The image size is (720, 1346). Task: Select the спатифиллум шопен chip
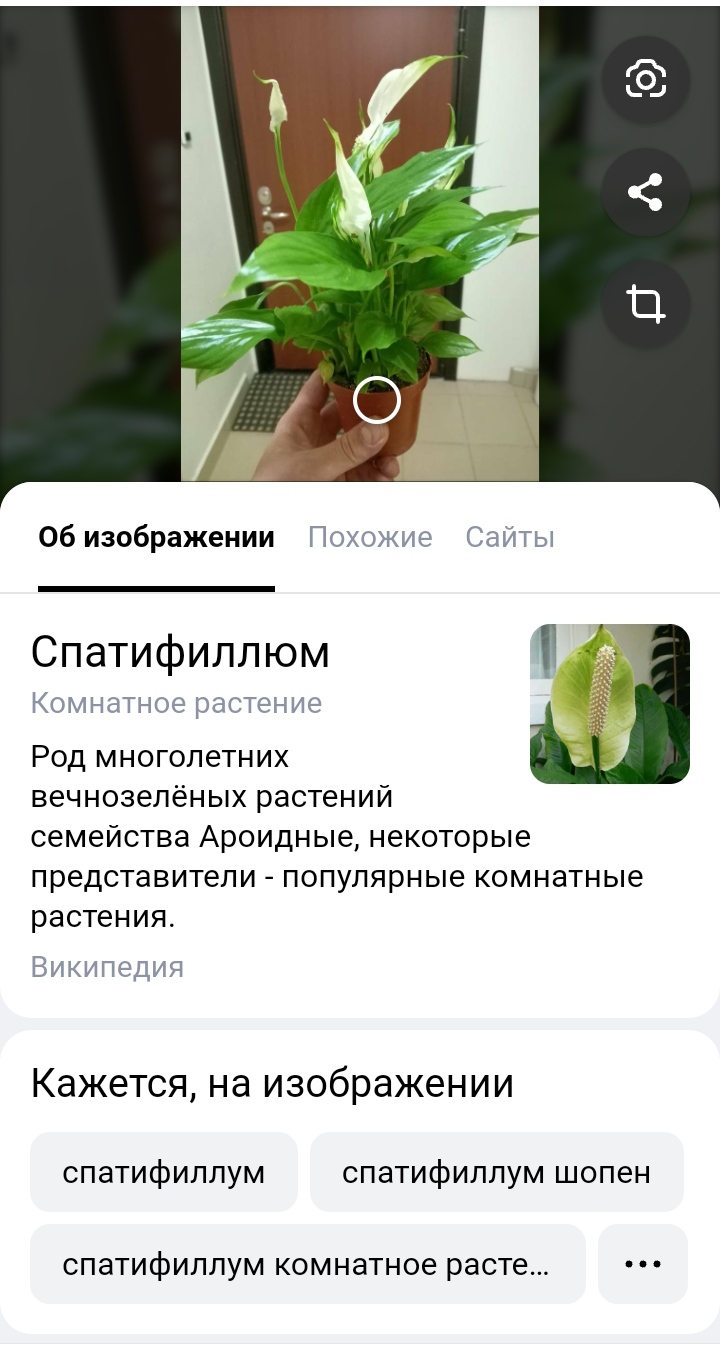tap(496, 1172)
